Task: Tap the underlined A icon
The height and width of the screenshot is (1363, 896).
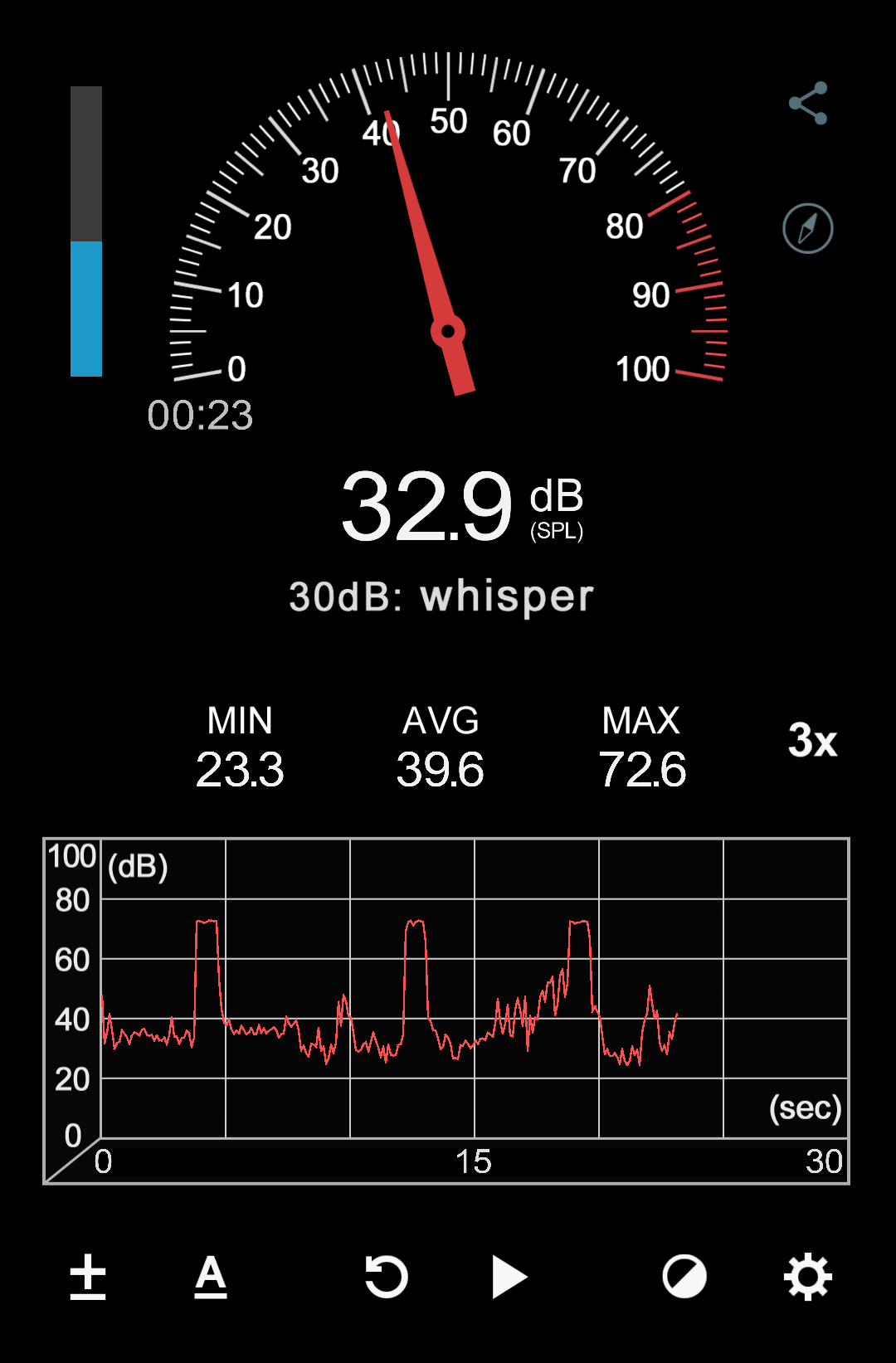Action: (x=211, y=1277)
